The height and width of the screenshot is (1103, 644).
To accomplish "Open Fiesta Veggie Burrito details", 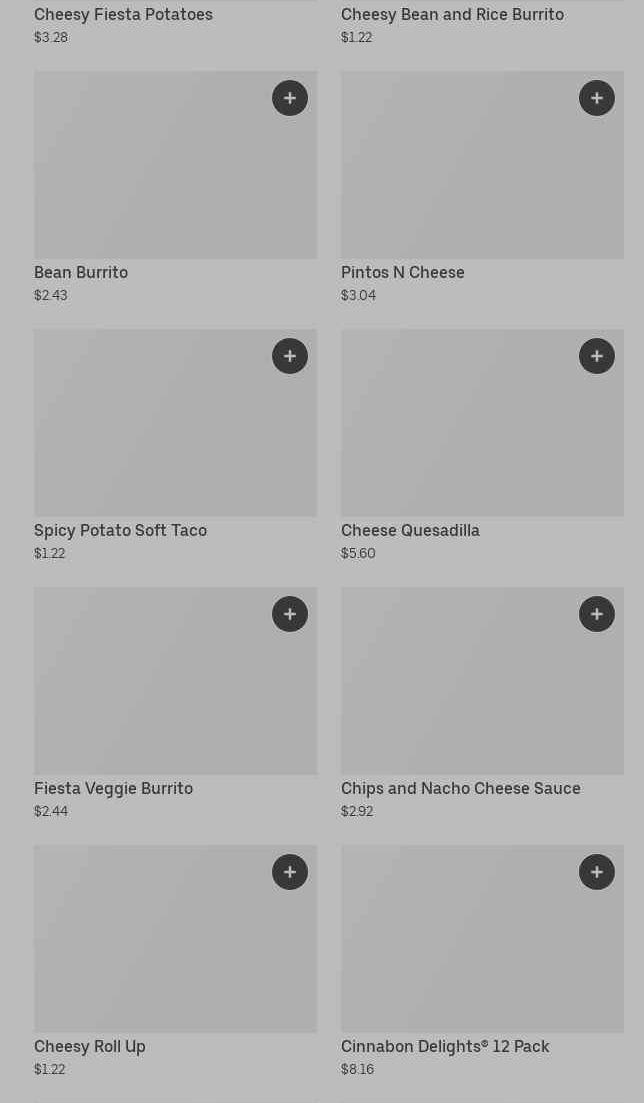I will pyautogui.click(x=150, y=700).
